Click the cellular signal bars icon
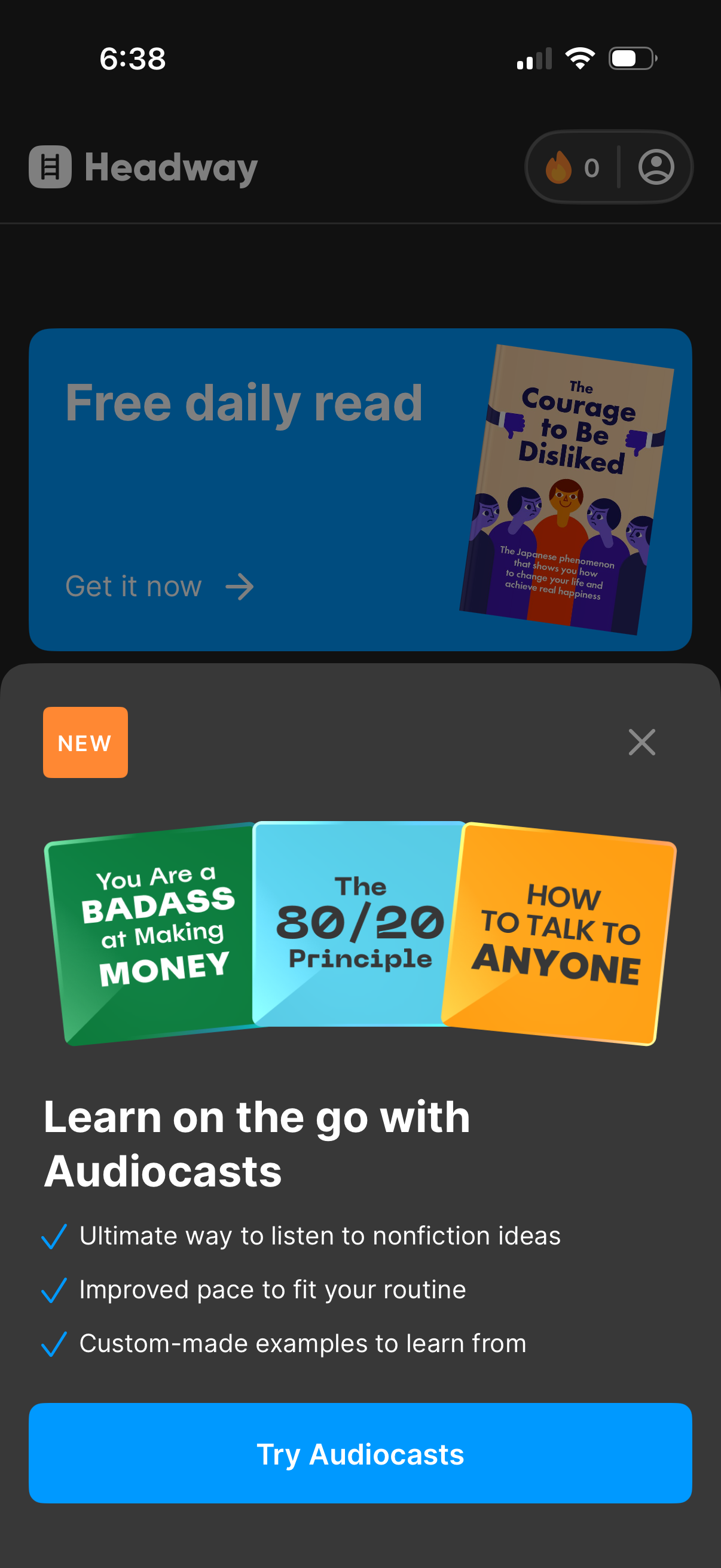The height and width of the screenshot is (1568, 721). 534,58
